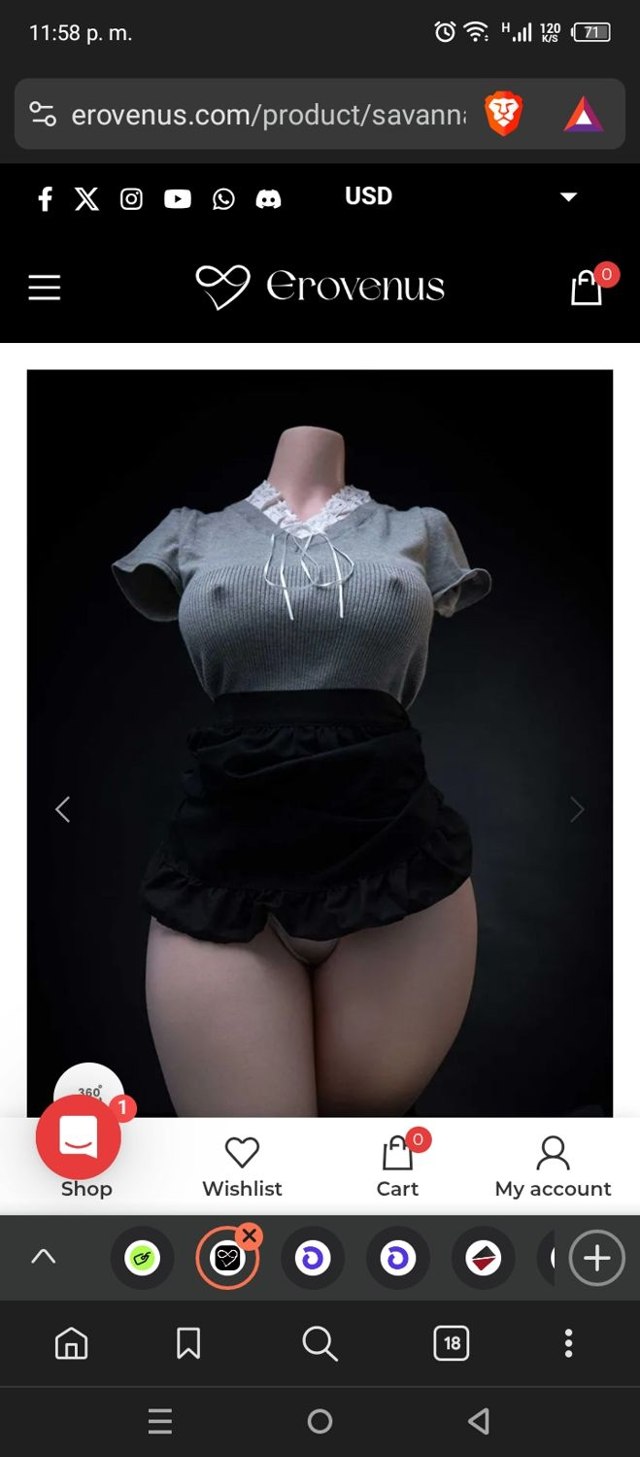This screenshot has height=1457, width=640.
Task: Open the WhatsApp contact link
Action: [x=223, y=199]
